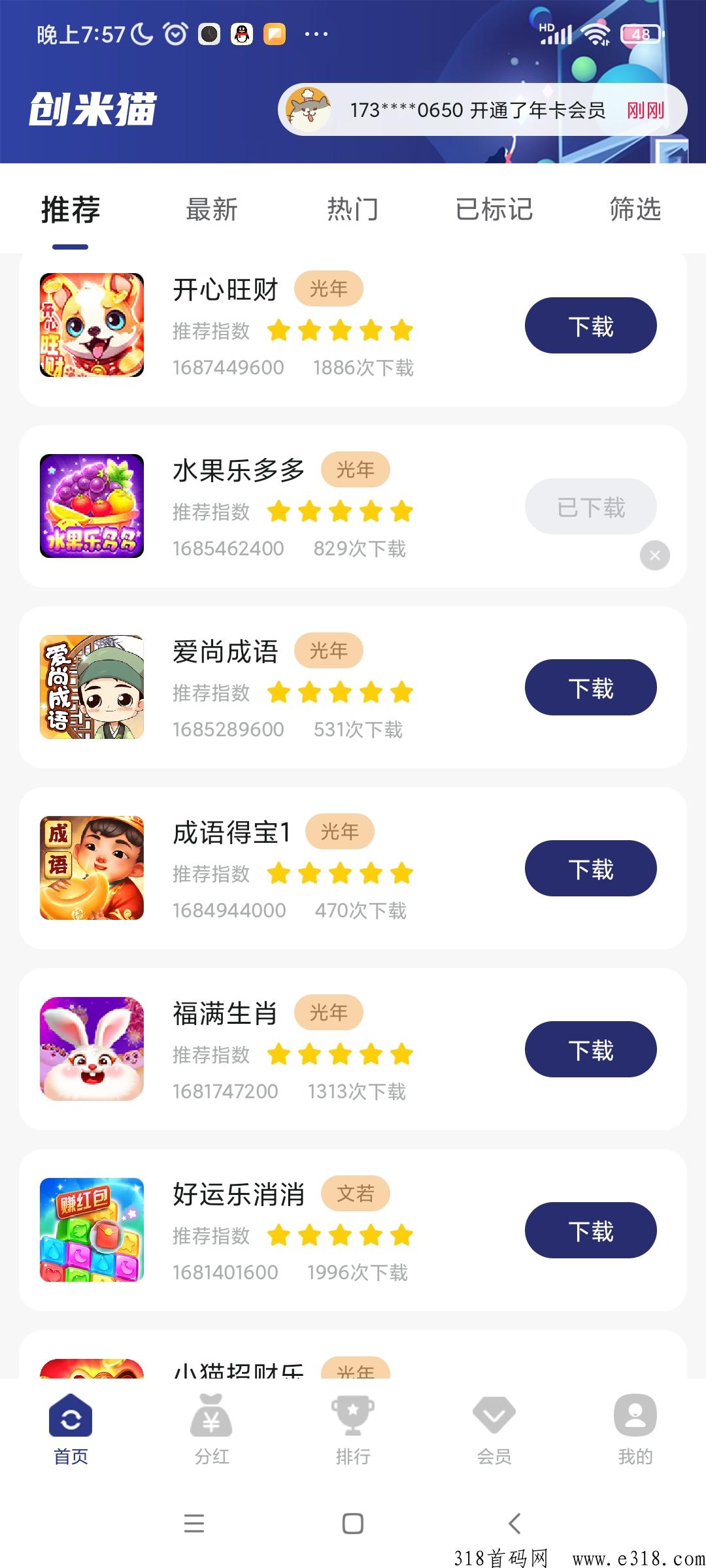Download the 福满生肖 game
This screenshot has width=706, height=1568.
[590, 1049]
